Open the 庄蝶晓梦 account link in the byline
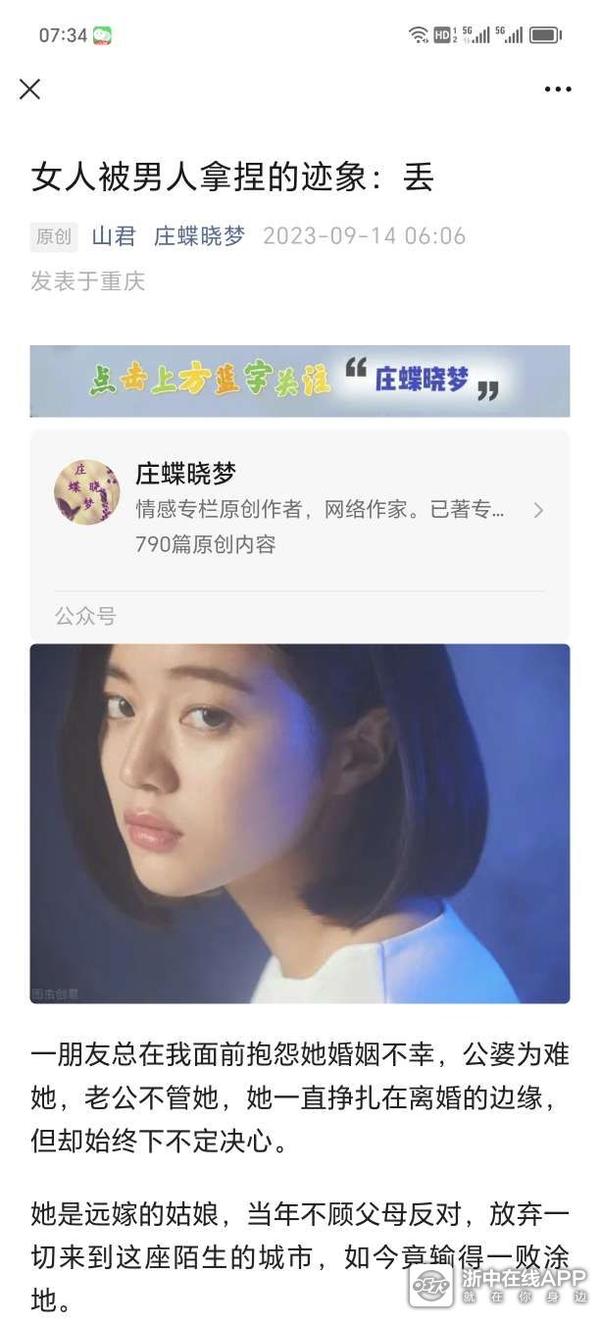 [199, 236]
